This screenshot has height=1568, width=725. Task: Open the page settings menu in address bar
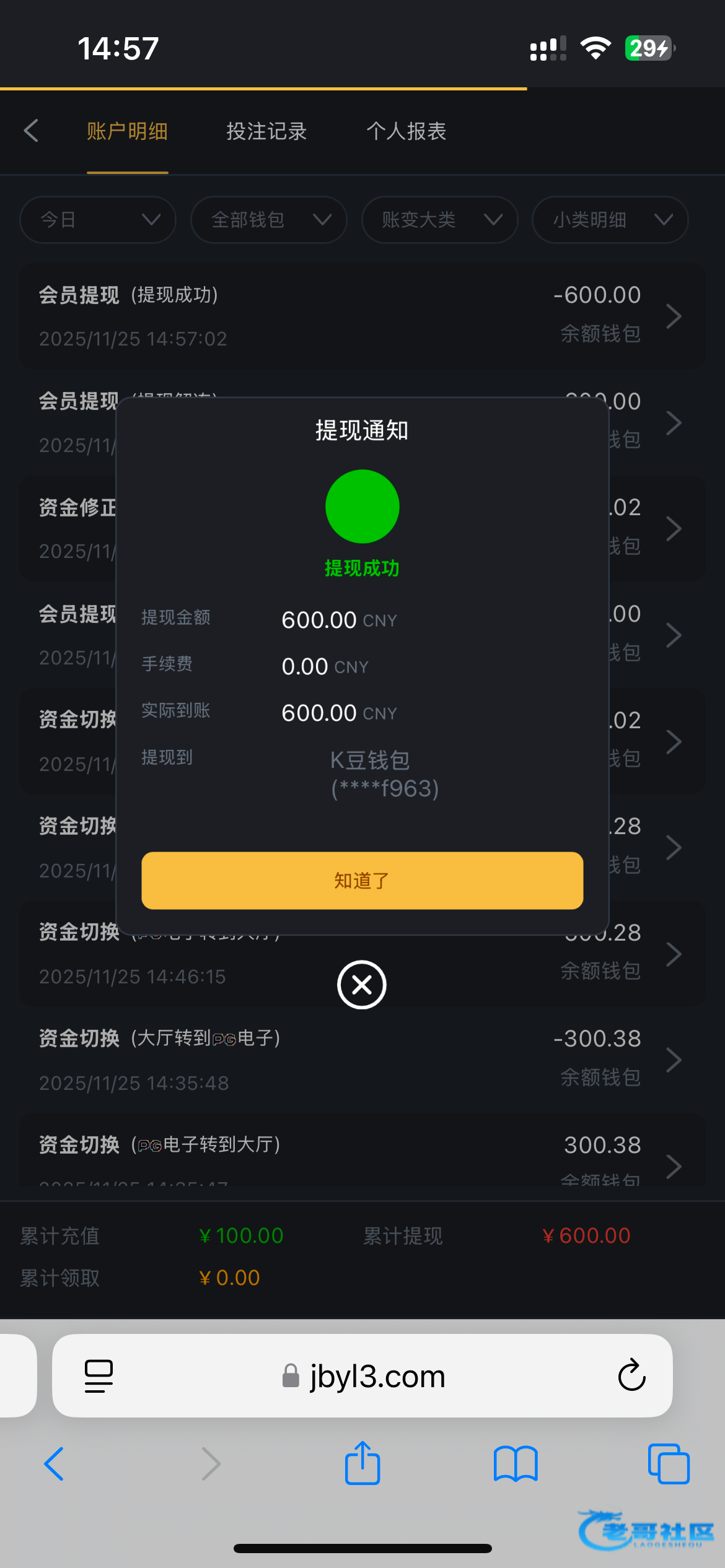99,1376
